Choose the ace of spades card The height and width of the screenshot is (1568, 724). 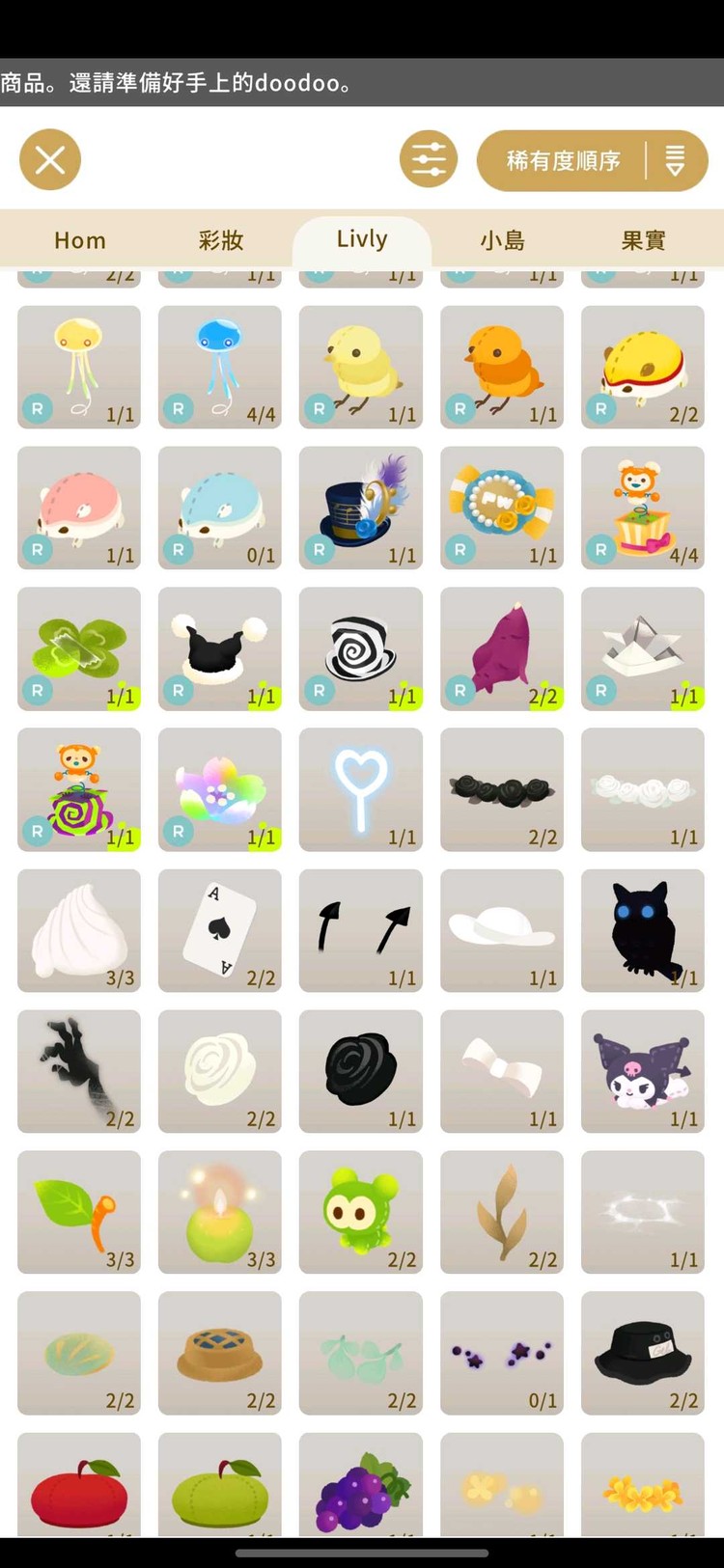[x=220, y=930]
